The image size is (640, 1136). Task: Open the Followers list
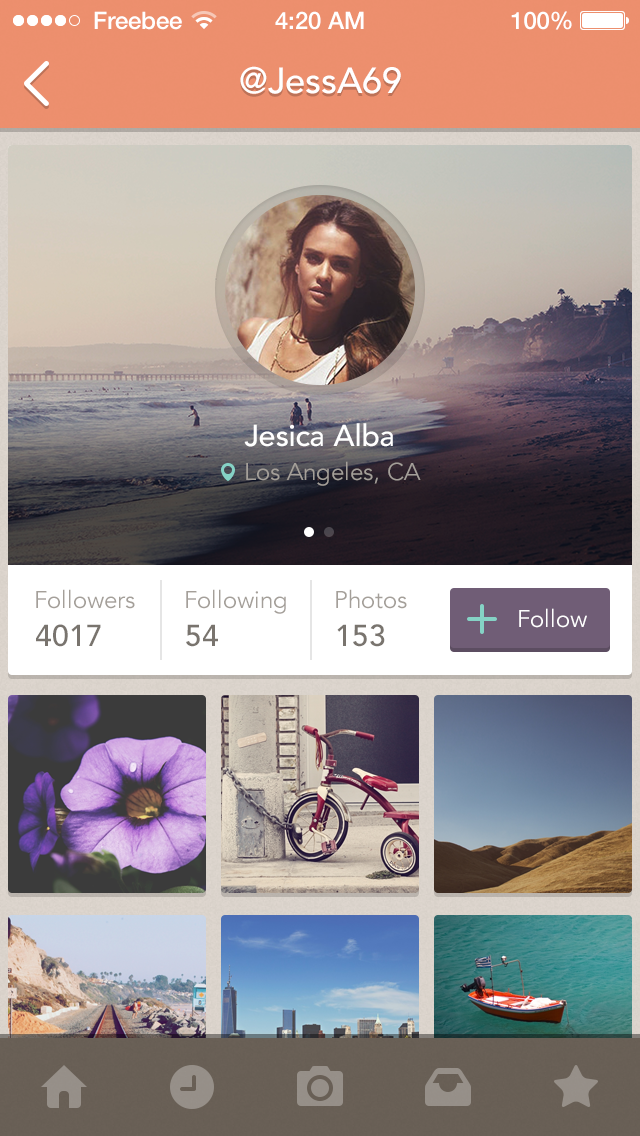pyautogui.click(x=84, y=619)
